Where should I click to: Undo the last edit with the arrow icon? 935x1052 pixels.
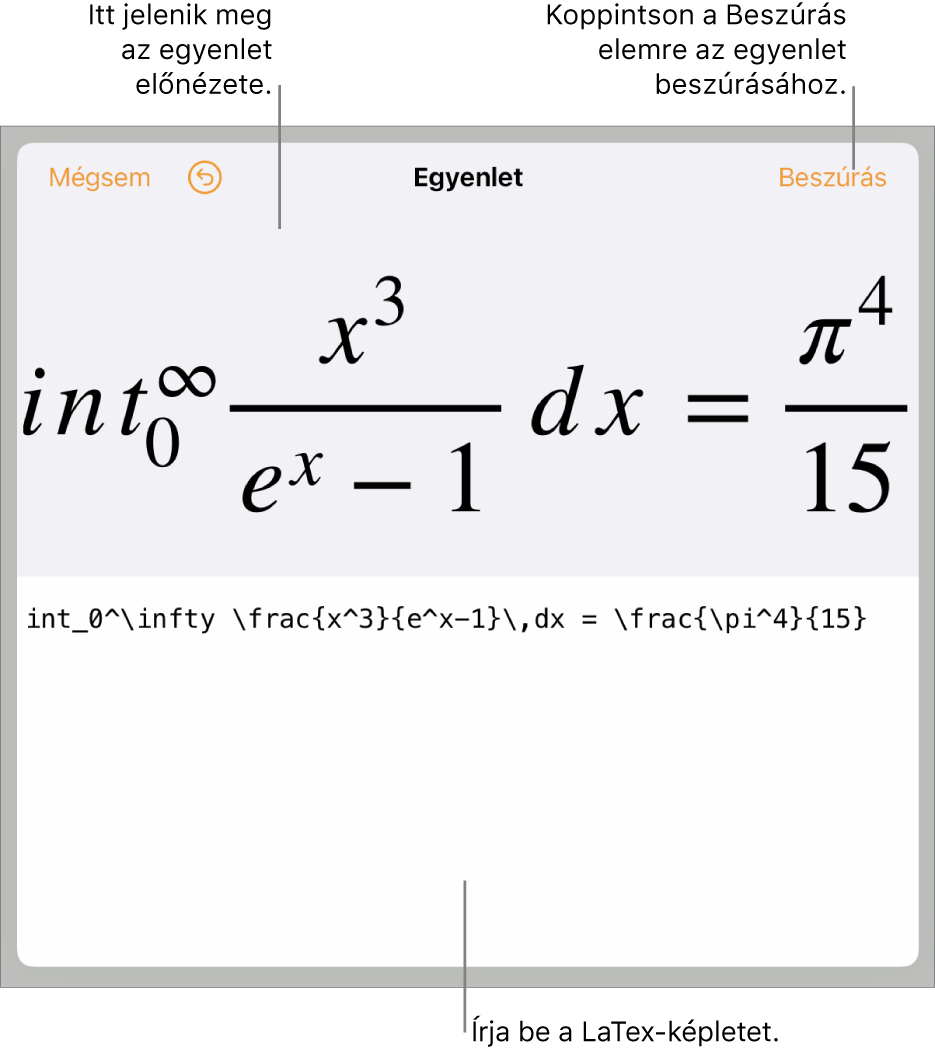205,178
